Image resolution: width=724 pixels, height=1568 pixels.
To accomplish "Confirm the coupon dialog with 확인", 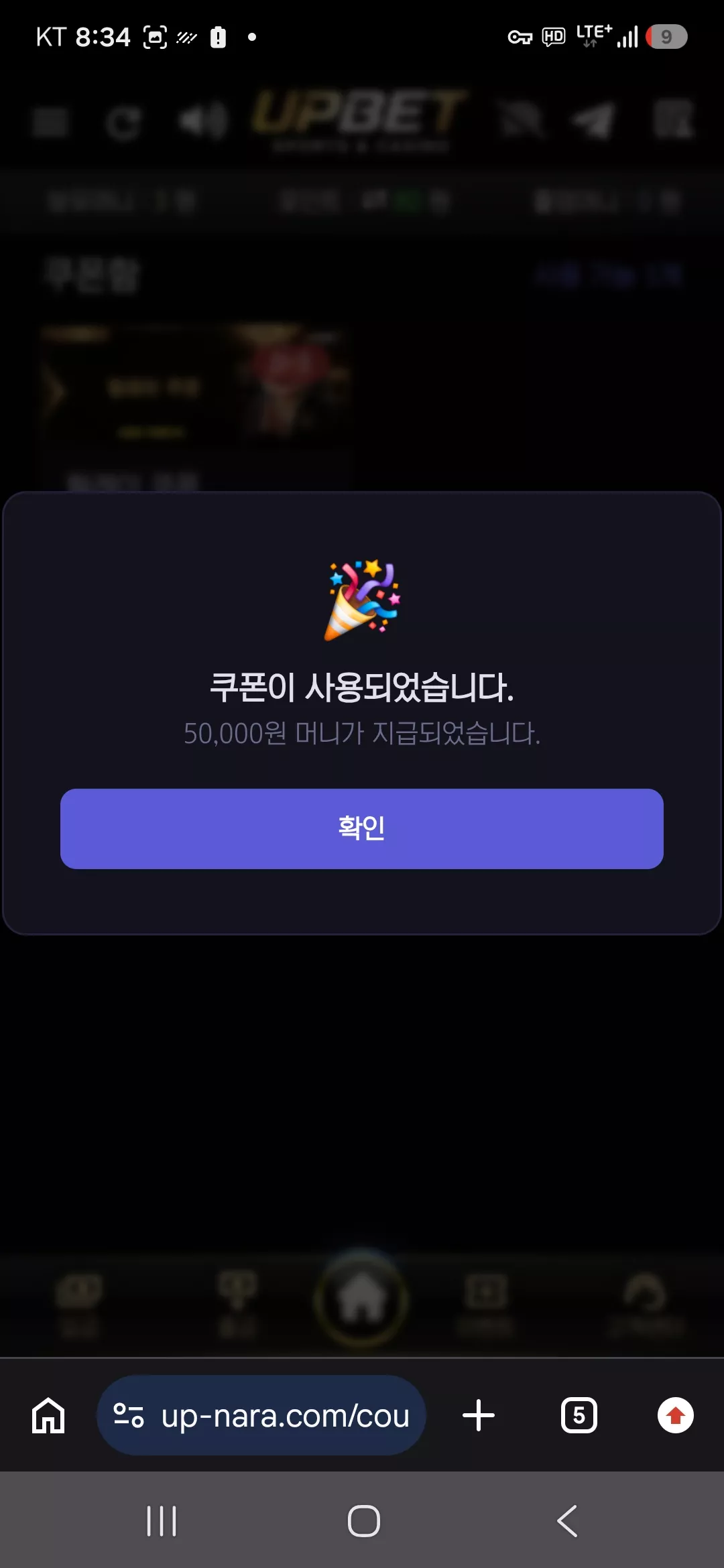I will (362, 828).
